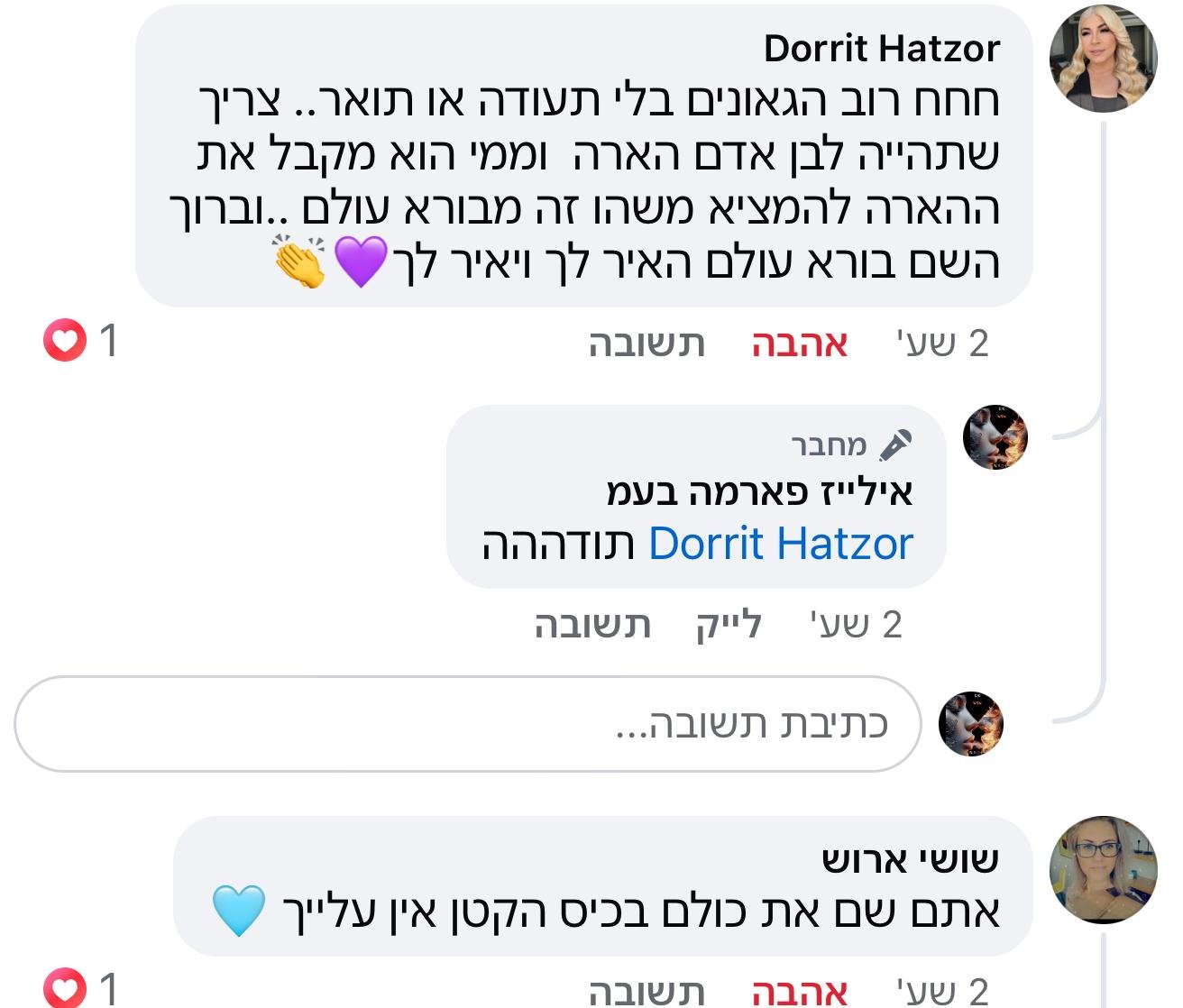
Task: Open the blue Dorrit Hatzor mention link
Action: (x=780, y=544)
